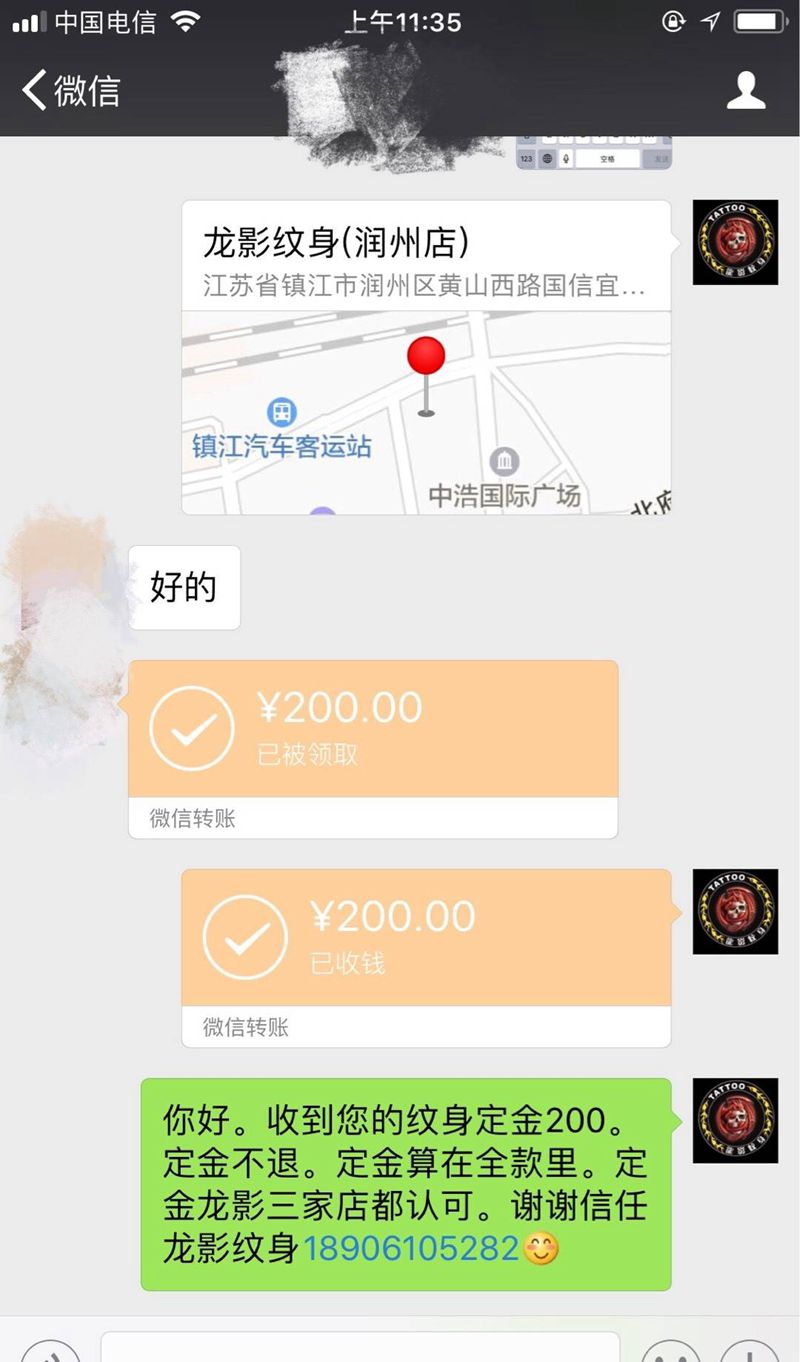This screenshot has height=1362, width=800.
Task: Open the tattoo avatar beside the location card
Action: pyautogui.click(x=735, y=242)
